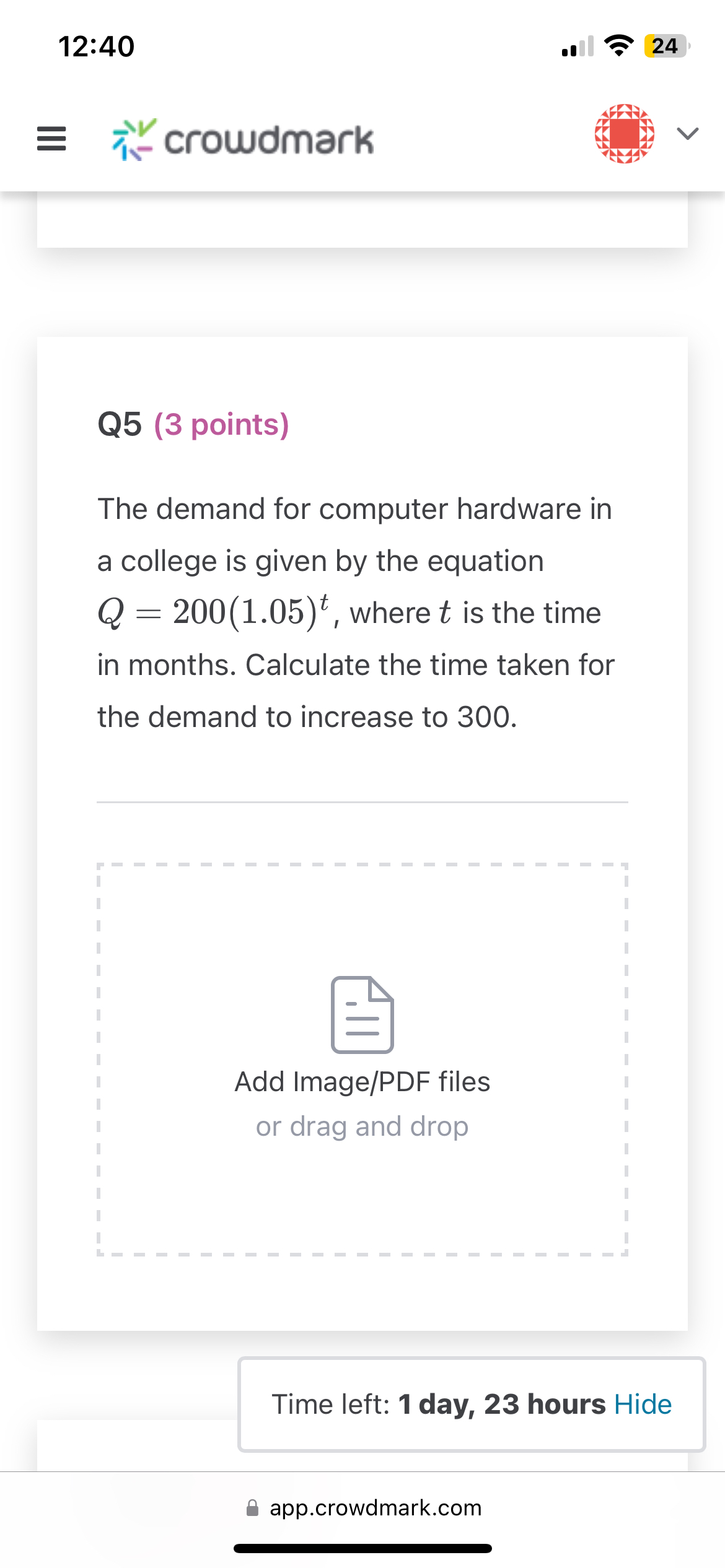Click Add Image/PDF files

click(362, 1081)
